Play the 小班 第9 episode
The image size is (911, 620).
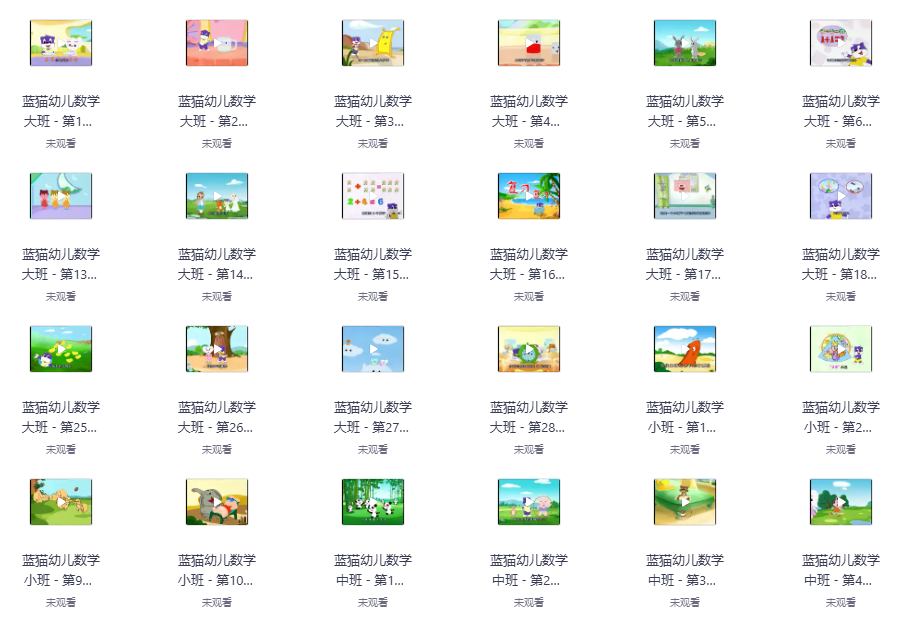(x=61, y=502)
